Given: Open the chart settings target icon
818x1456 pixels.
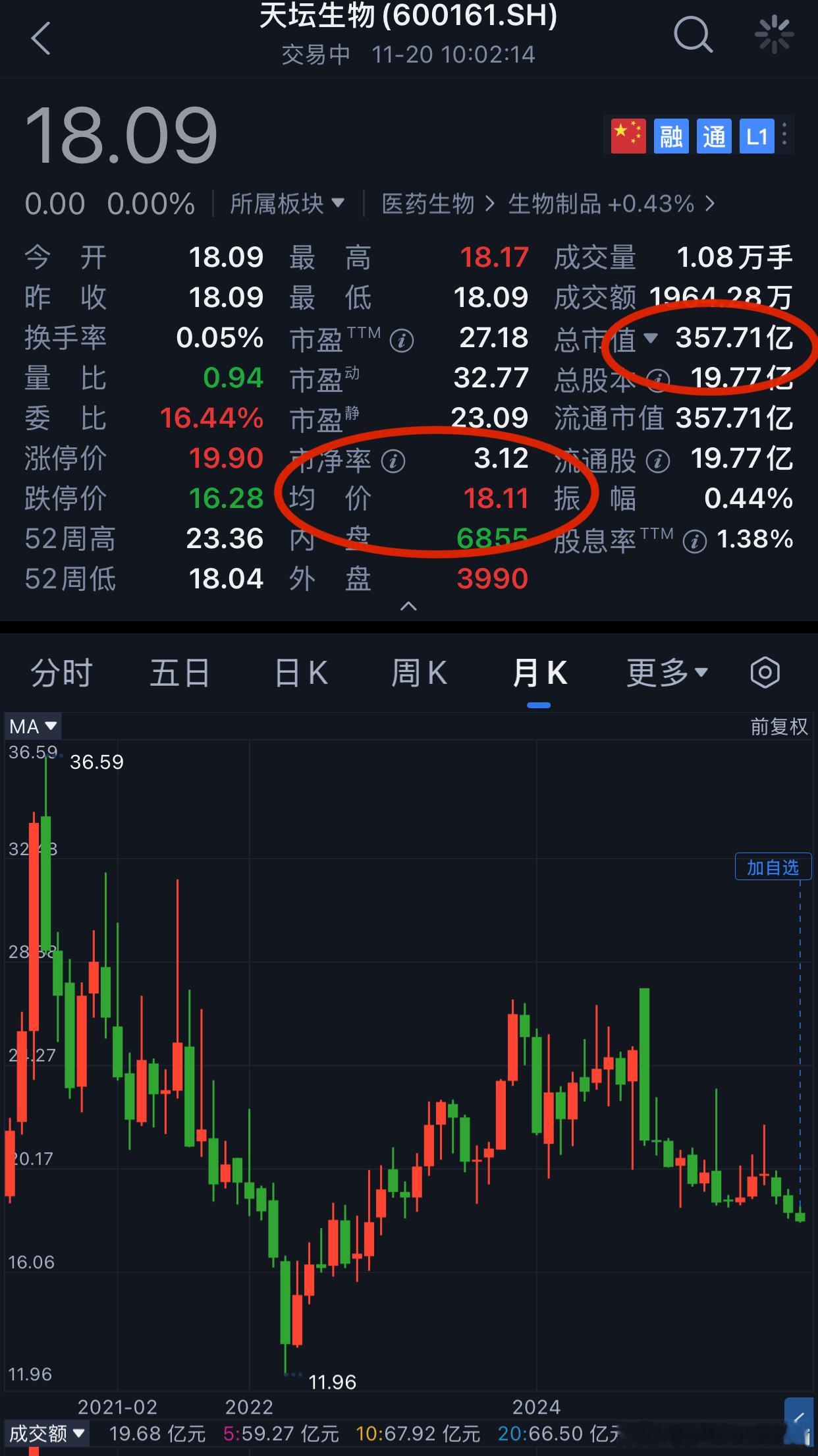Looking at the screenshot, I should click(x=764, y=672).
